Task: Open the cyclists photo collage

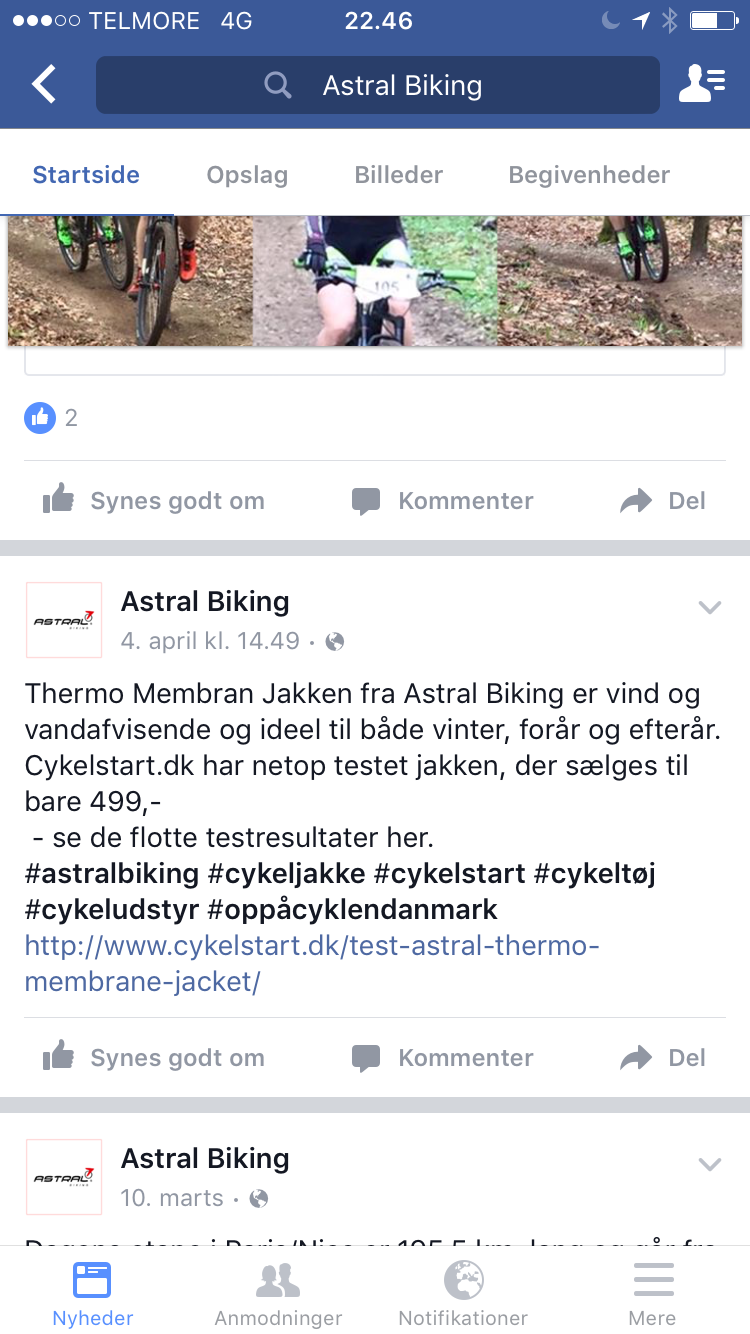Action: [x=375, y=281]
